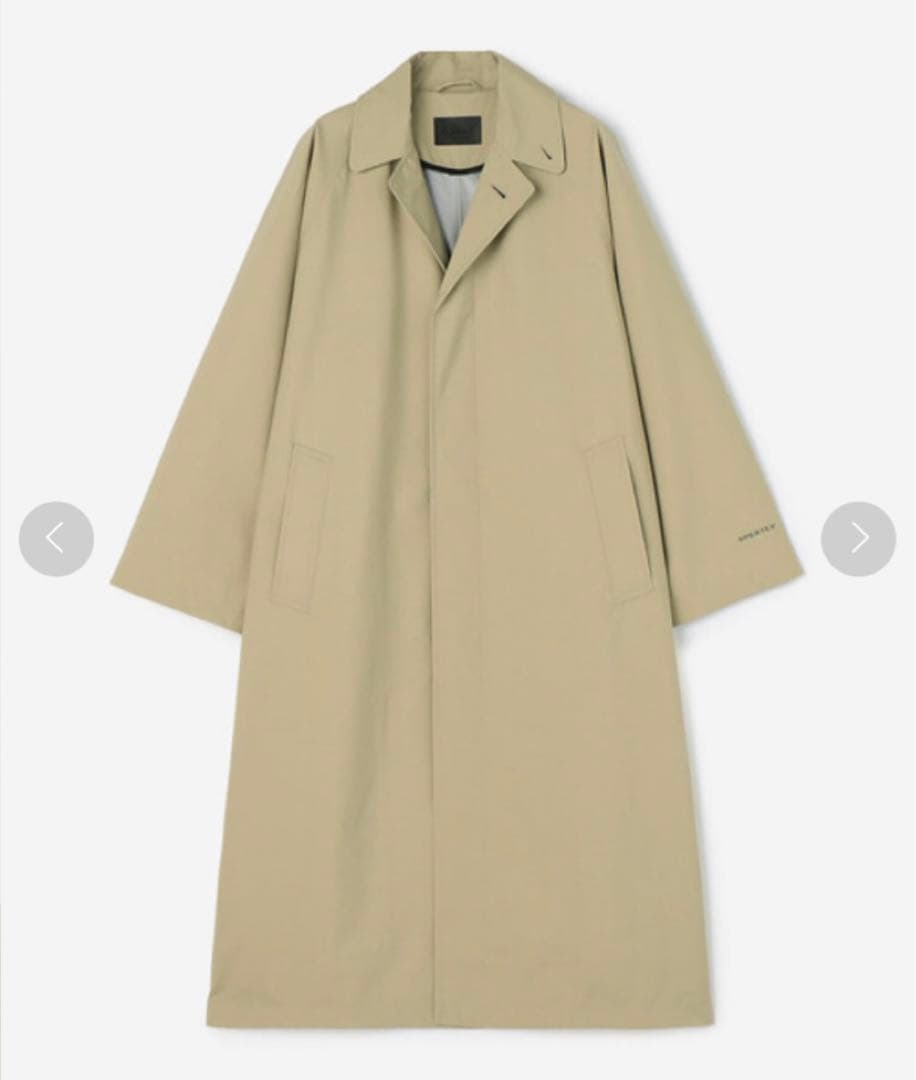Click the logo print on the left sleeve

(757, 533)
